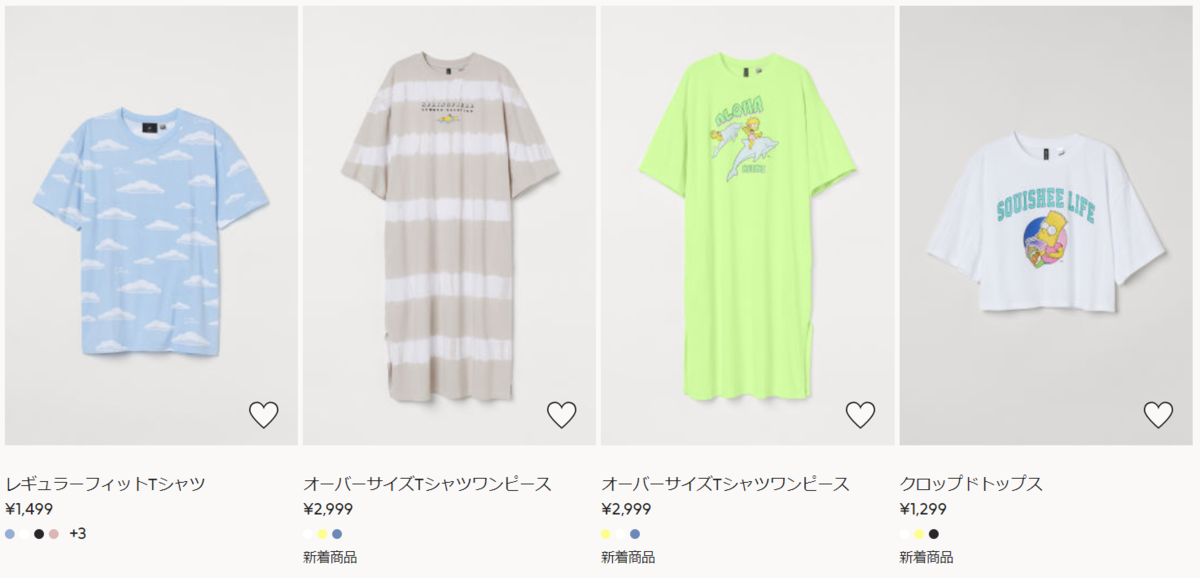Favorite the white cropped top

1157,414
